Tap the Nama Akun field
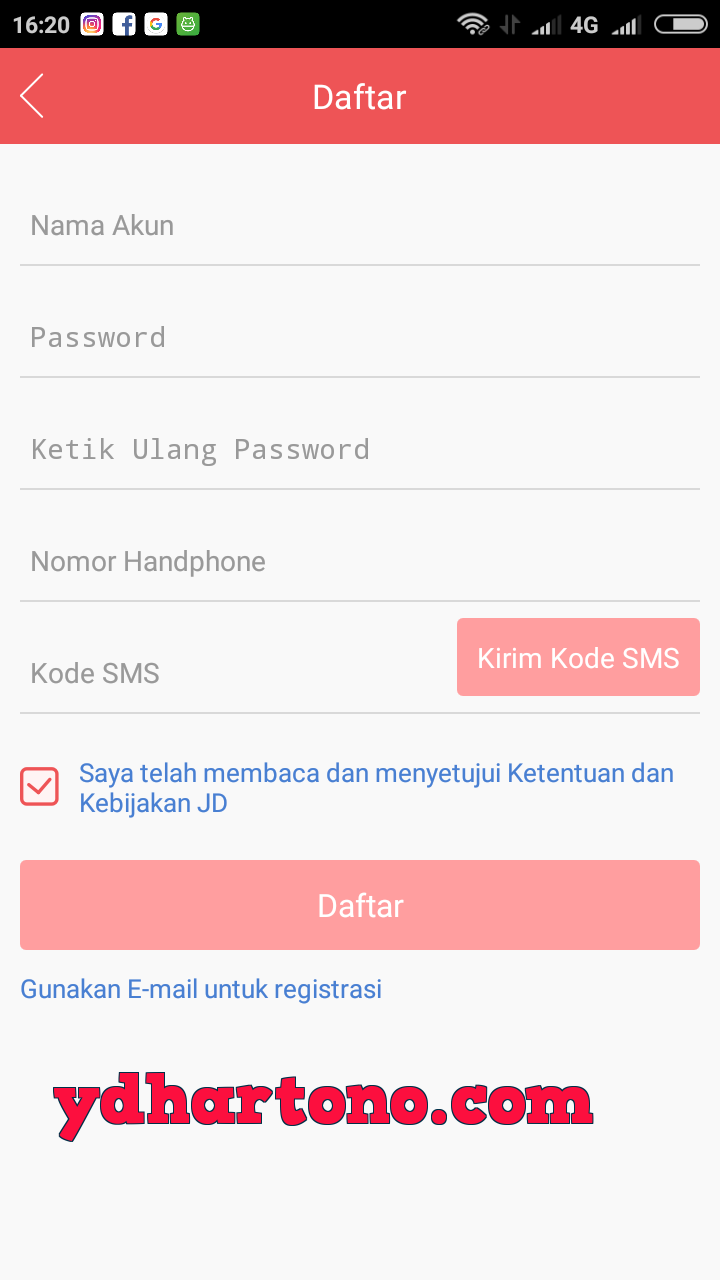This screenshot has height=1280, width=720. [360, 226]
